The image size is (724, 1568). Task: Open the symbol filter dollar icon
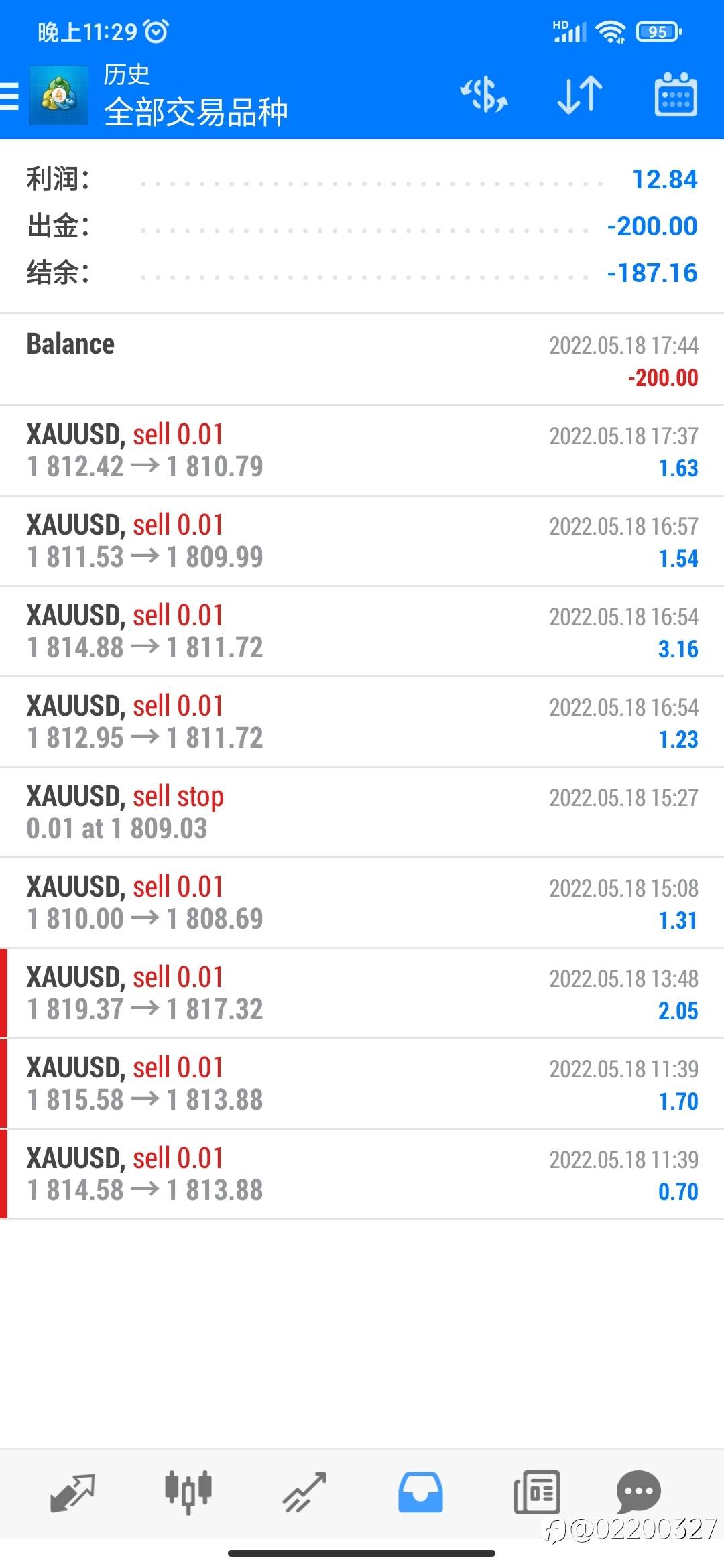coord(484,94)
